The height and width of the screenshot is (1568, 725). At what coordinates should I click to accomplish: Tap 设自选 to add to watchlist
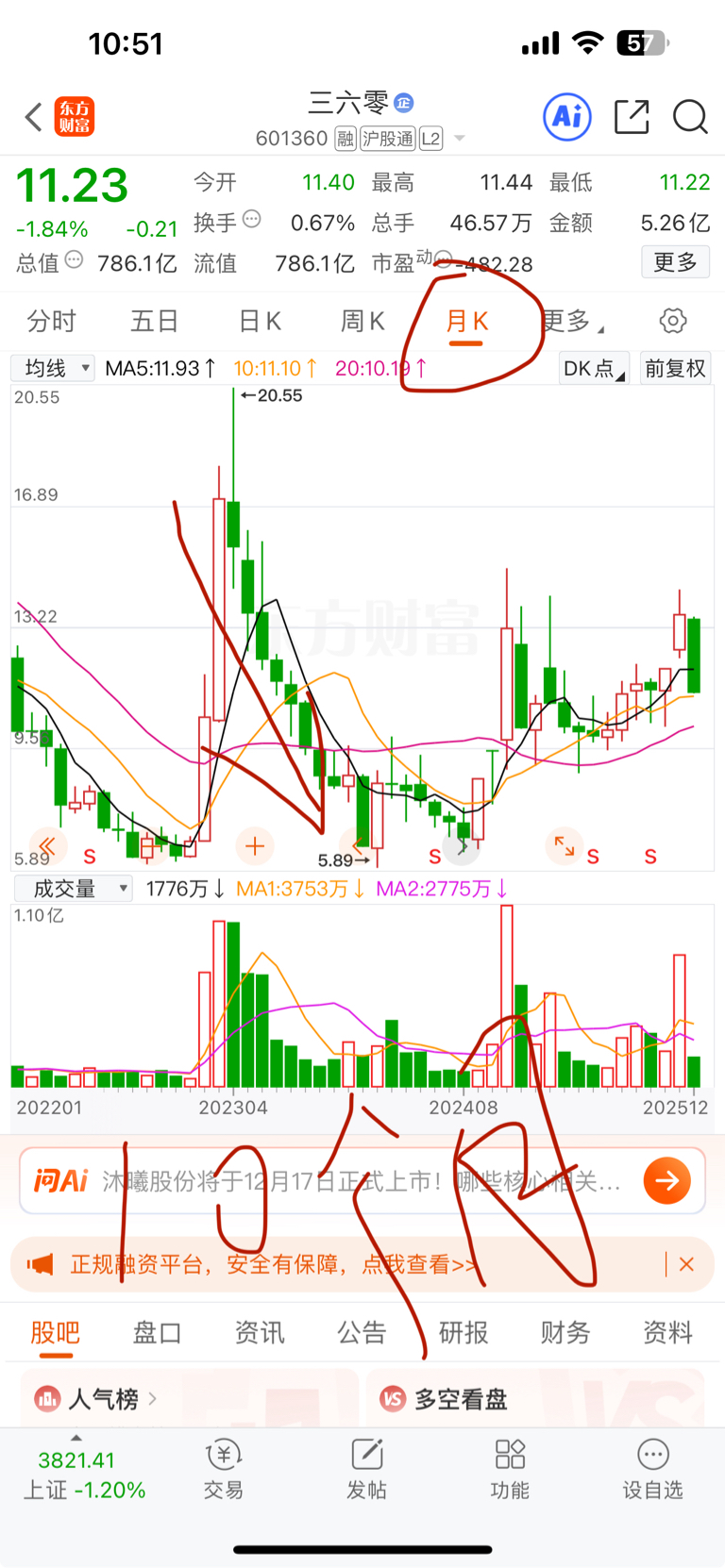pos(652,1470)
